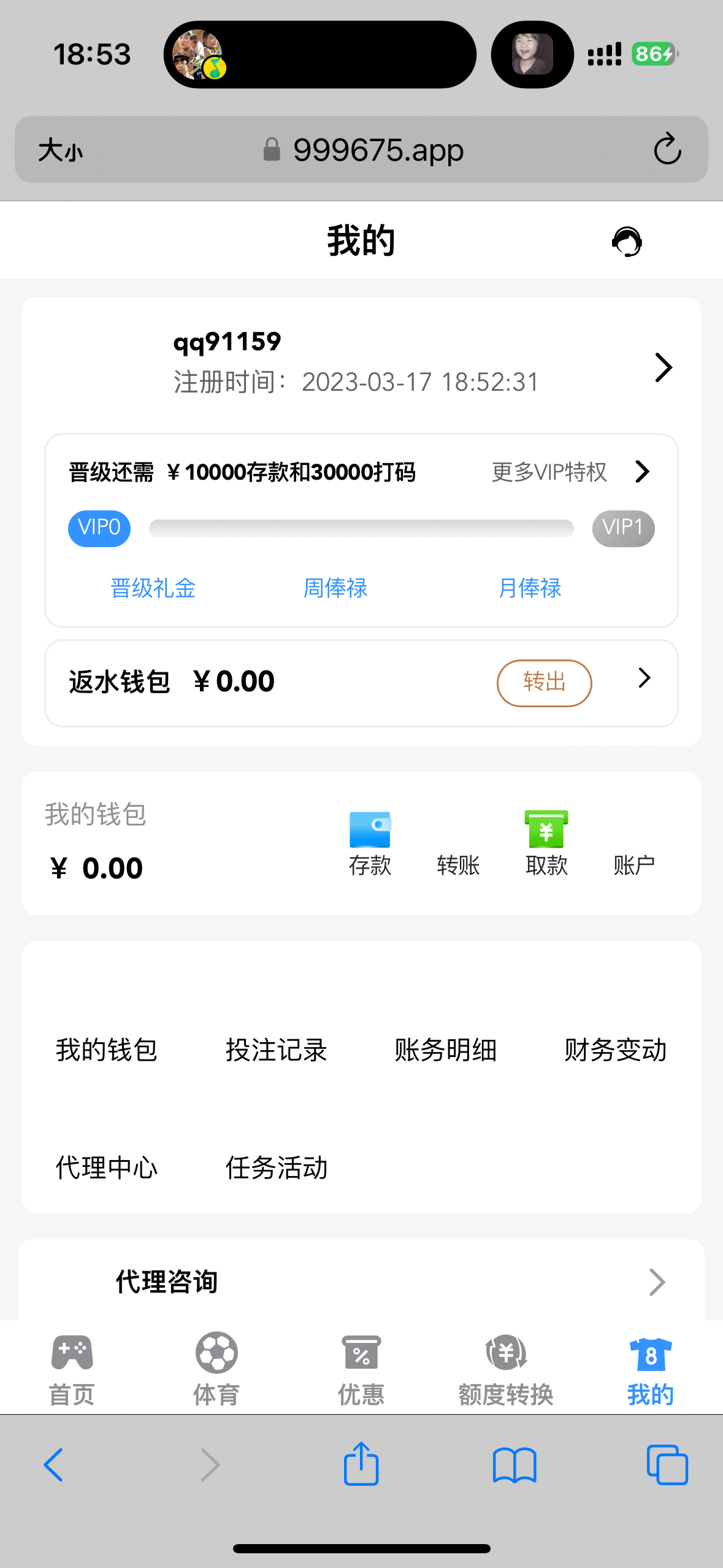This screenshot has height=1568, width=723.
Task: Choose 取款 to withdraw funds
Action: (x=546, y=844)
